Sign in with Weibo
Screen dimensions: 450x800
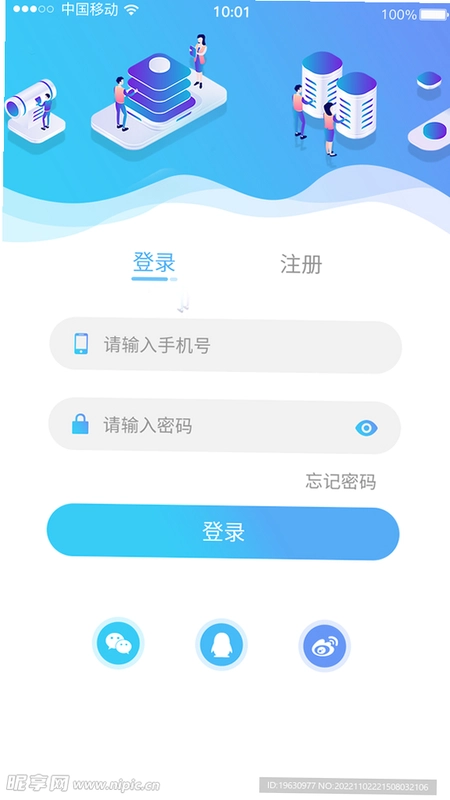pyautogui.click(x=324, y=646)
